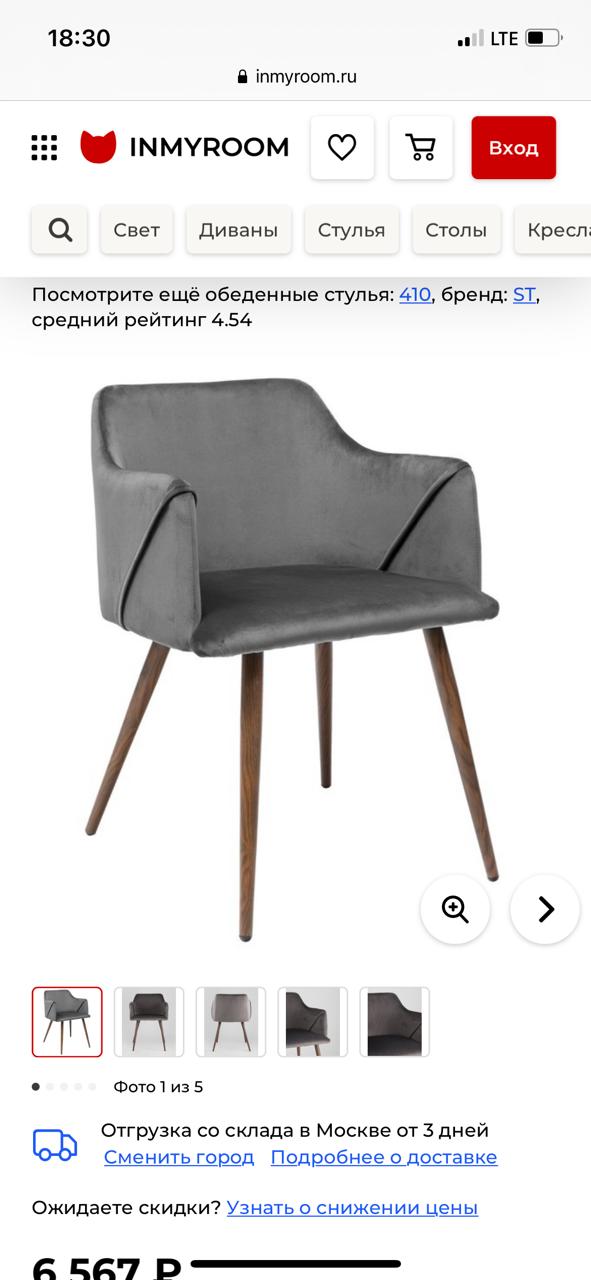Tap Узнать о снижении цены

click(352, 1208)
